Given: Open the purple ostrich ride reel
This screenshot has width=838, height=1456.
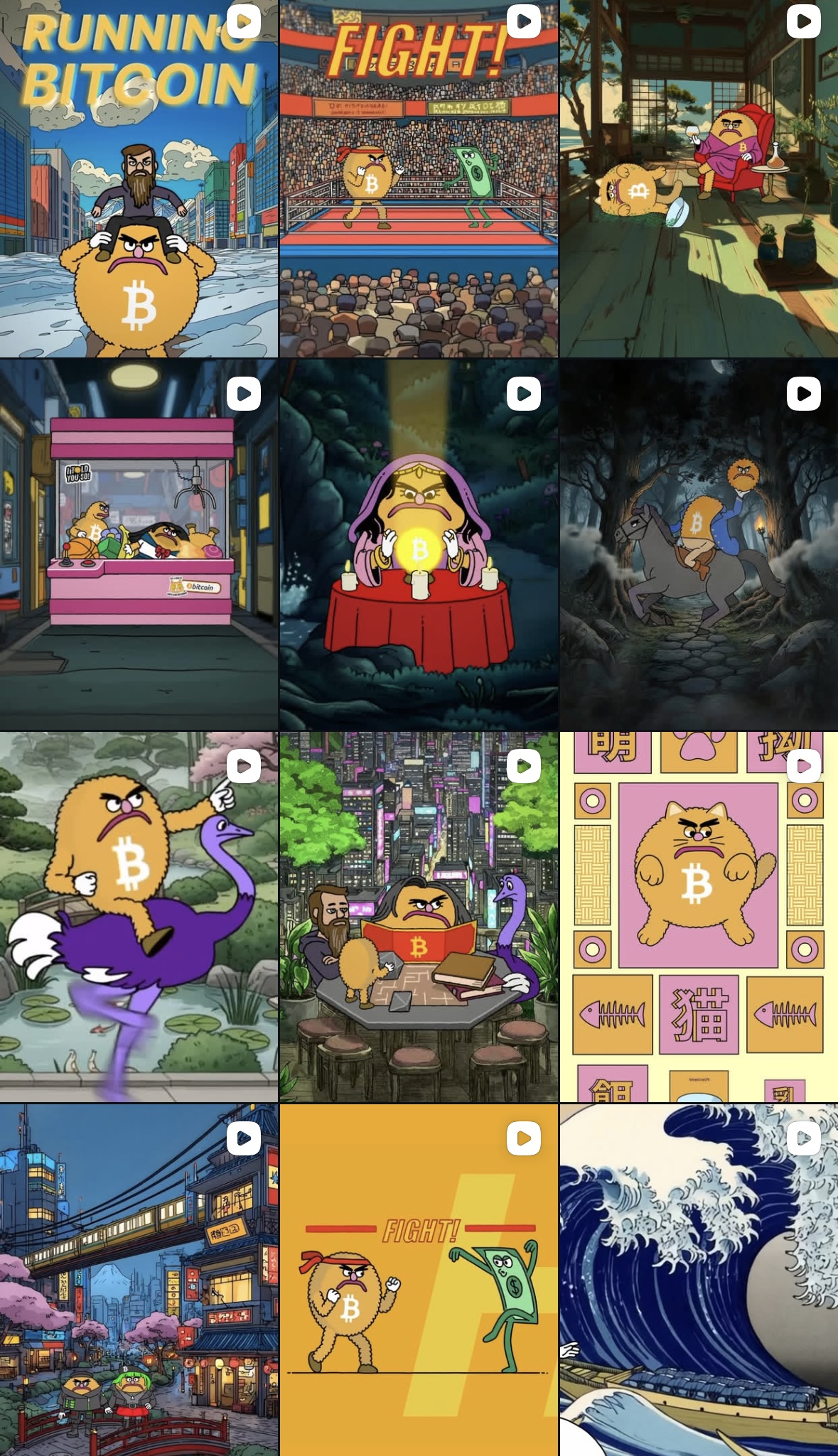Looking at the screenshot, I should pos(139,917).
